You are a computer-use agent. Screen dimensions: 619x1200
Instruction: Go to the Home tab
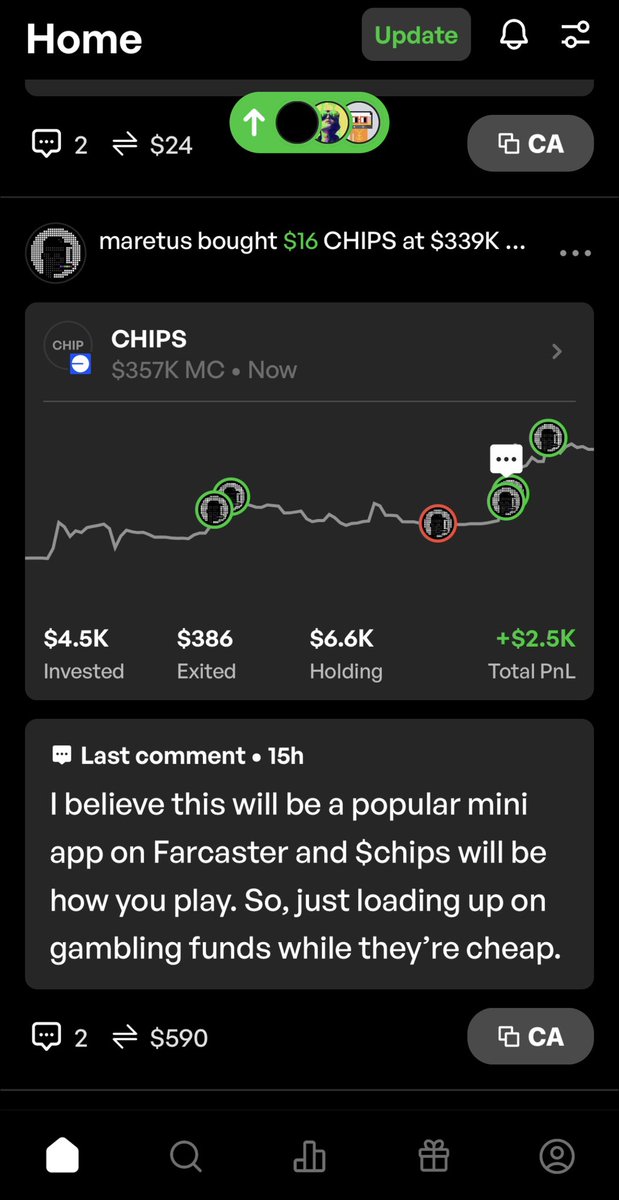point(62,1156)
